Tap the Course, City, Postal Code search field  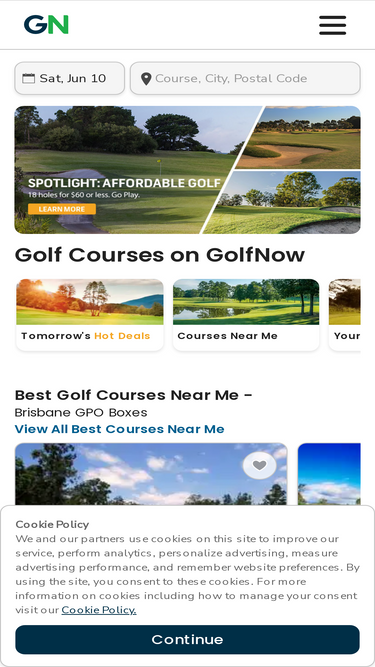pos(245,78)
